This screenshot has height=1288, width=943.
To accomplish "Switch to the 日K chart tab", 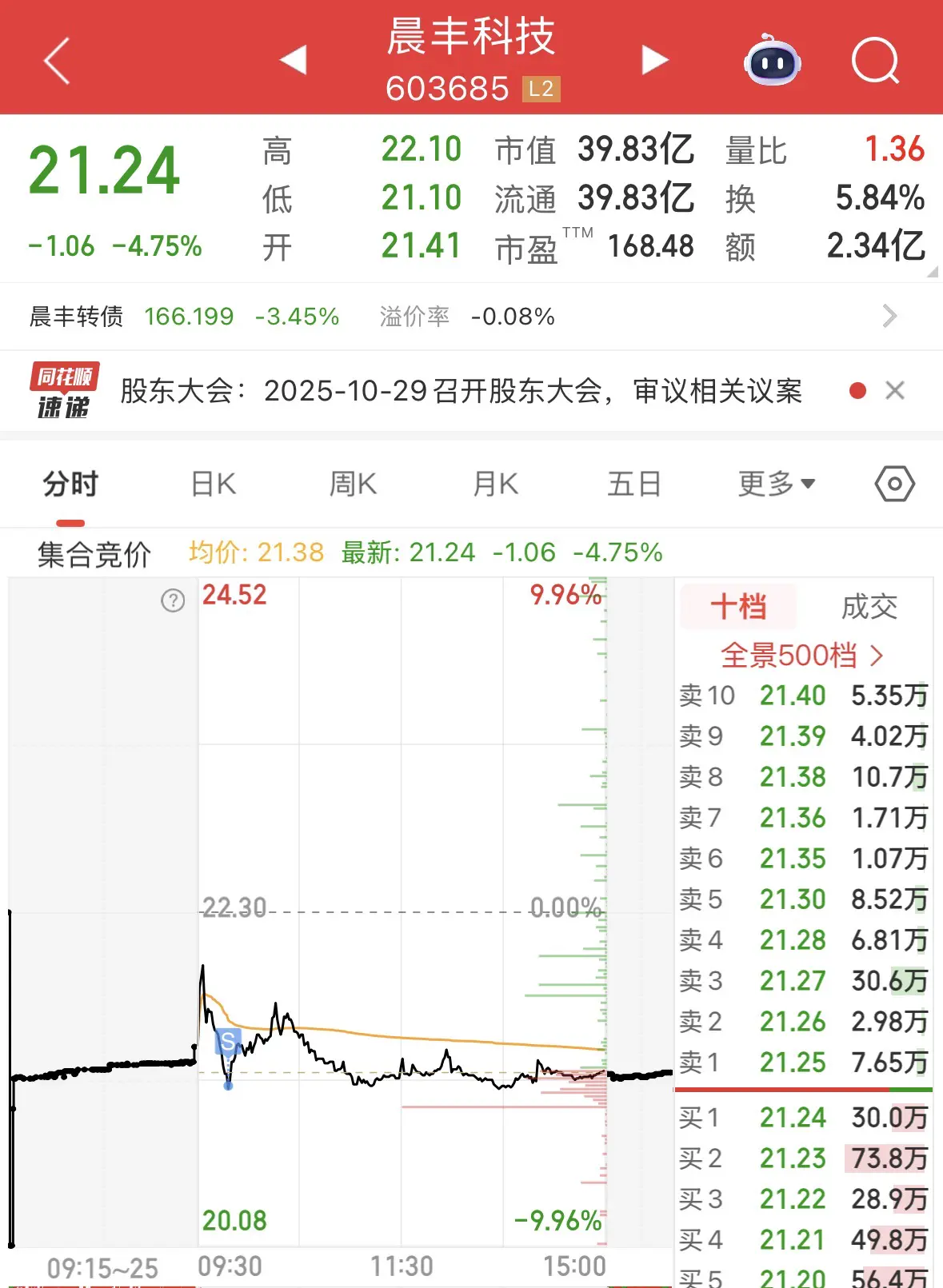I will point(214,484).
